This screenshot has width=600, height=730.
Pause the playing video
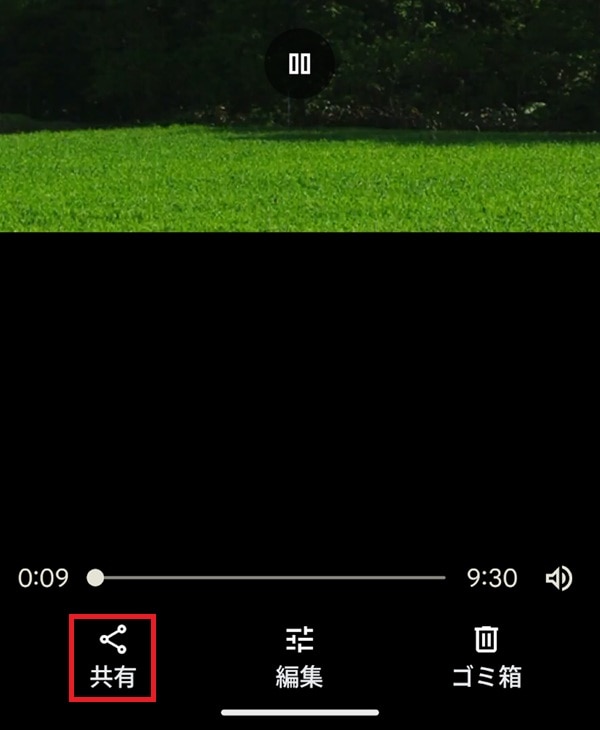(299, 64)
